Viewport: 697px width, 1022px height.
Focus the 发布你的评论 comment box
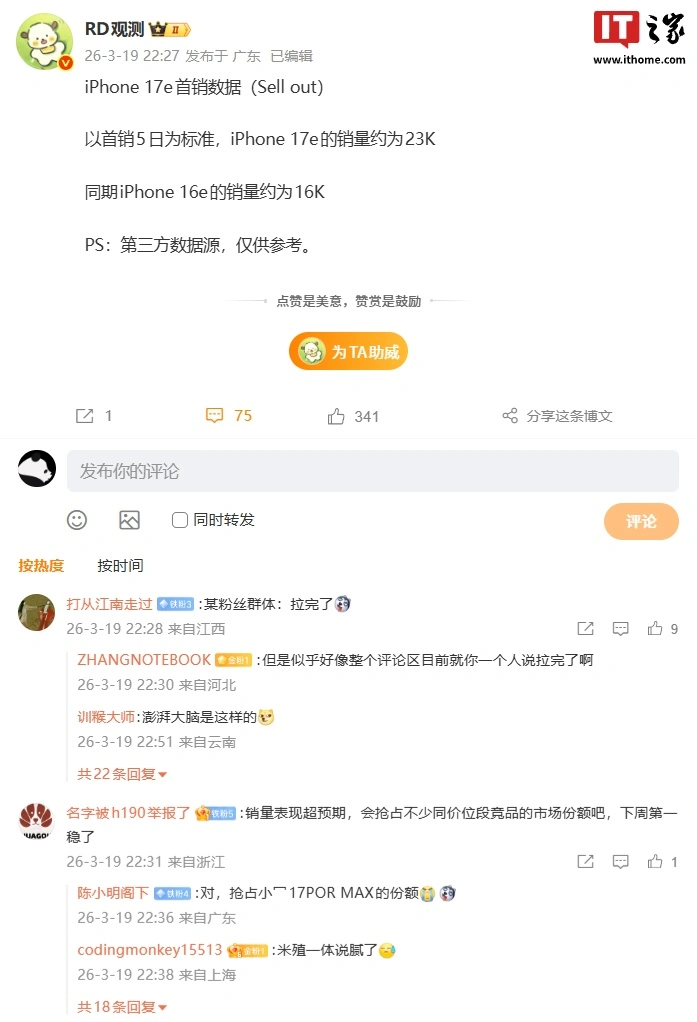point(372,471)
